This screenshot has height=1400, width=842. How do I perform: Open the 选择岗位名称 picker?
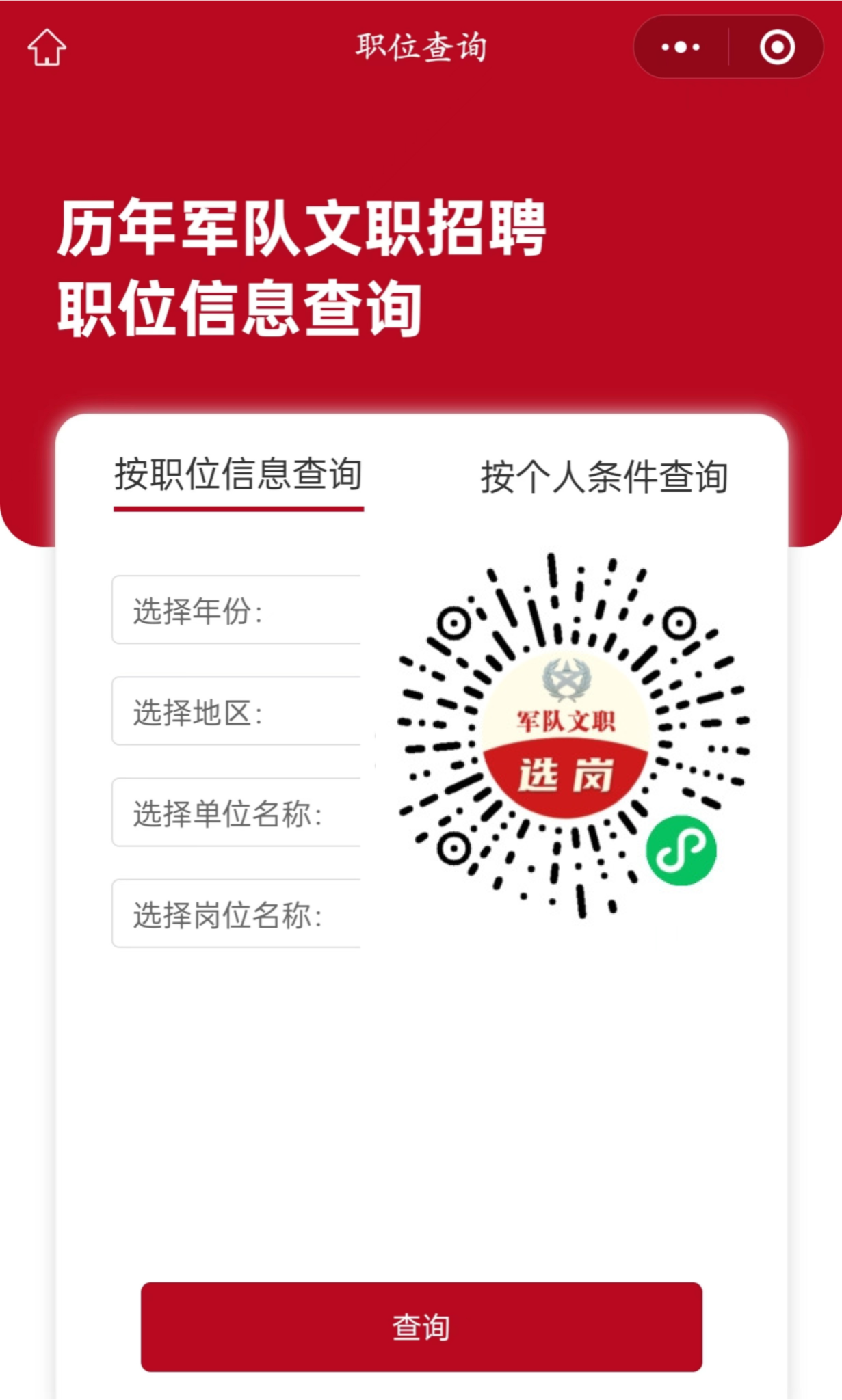click(237, 913)
